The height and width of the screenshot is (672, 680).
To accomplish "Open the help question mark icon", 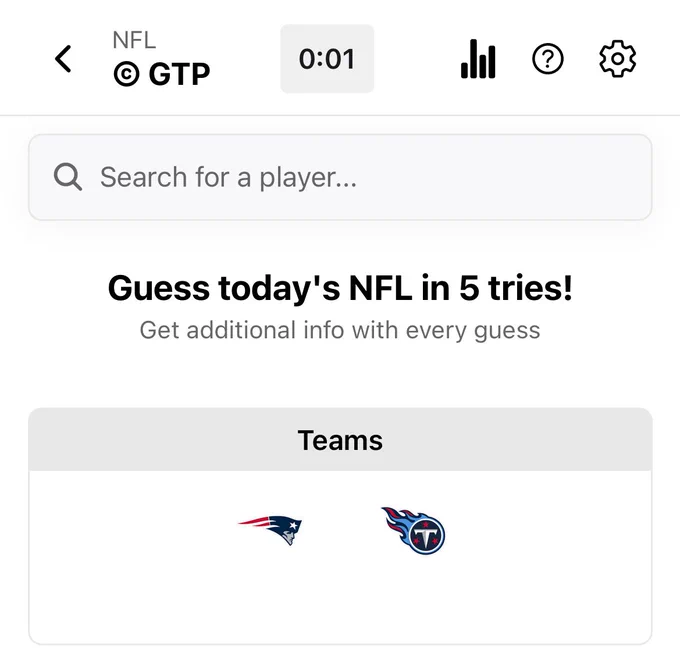I will [x=548, y=59].
